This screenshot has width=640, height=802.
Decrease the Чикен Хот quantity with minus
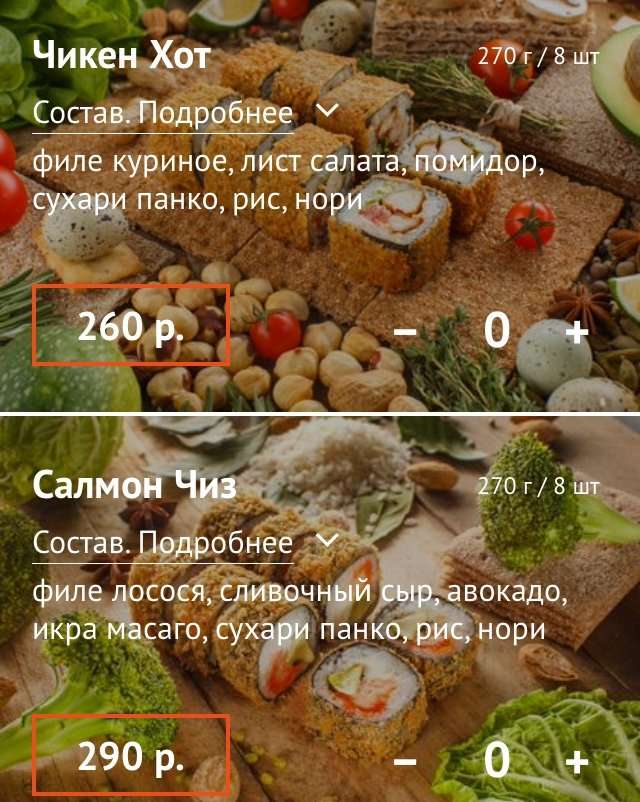(405, 331)
